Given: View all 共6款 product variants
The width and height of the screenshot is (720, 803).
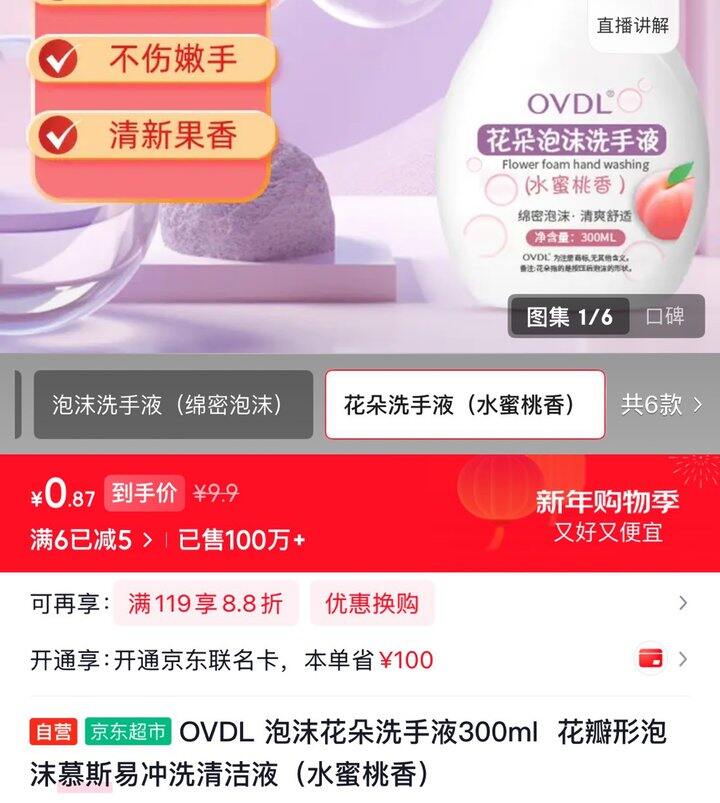Looking at the screenshot, I should coord(661,405).
